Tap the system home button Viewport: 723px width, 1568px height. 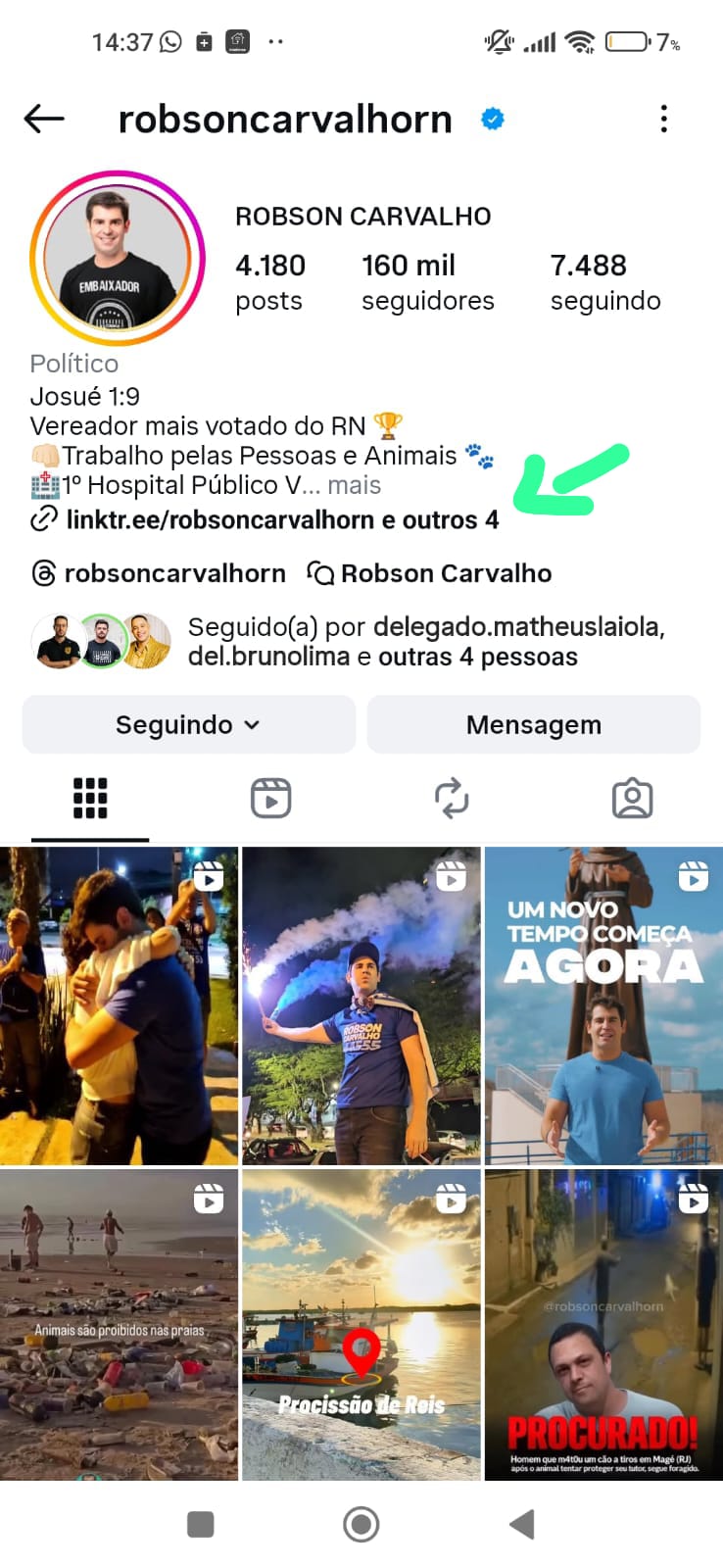pos(361,1525)
